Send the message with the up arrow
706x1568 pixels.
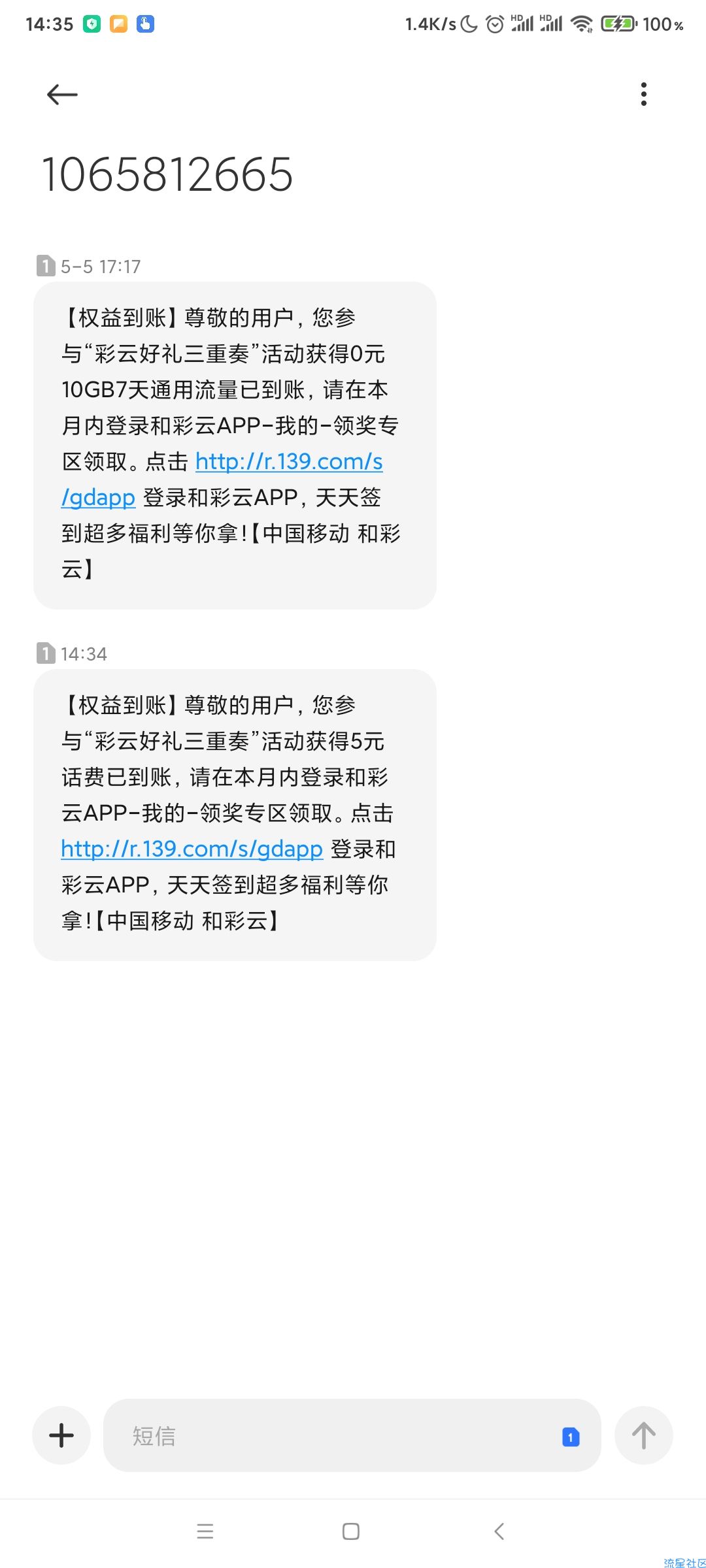(x=644, y=1435)
